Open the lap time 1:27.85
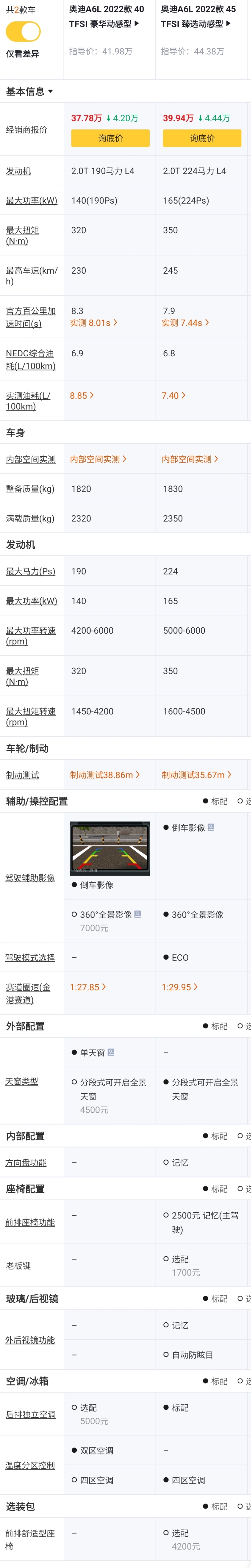Viewport: 251px width, 1568px height. click(88, 987)
